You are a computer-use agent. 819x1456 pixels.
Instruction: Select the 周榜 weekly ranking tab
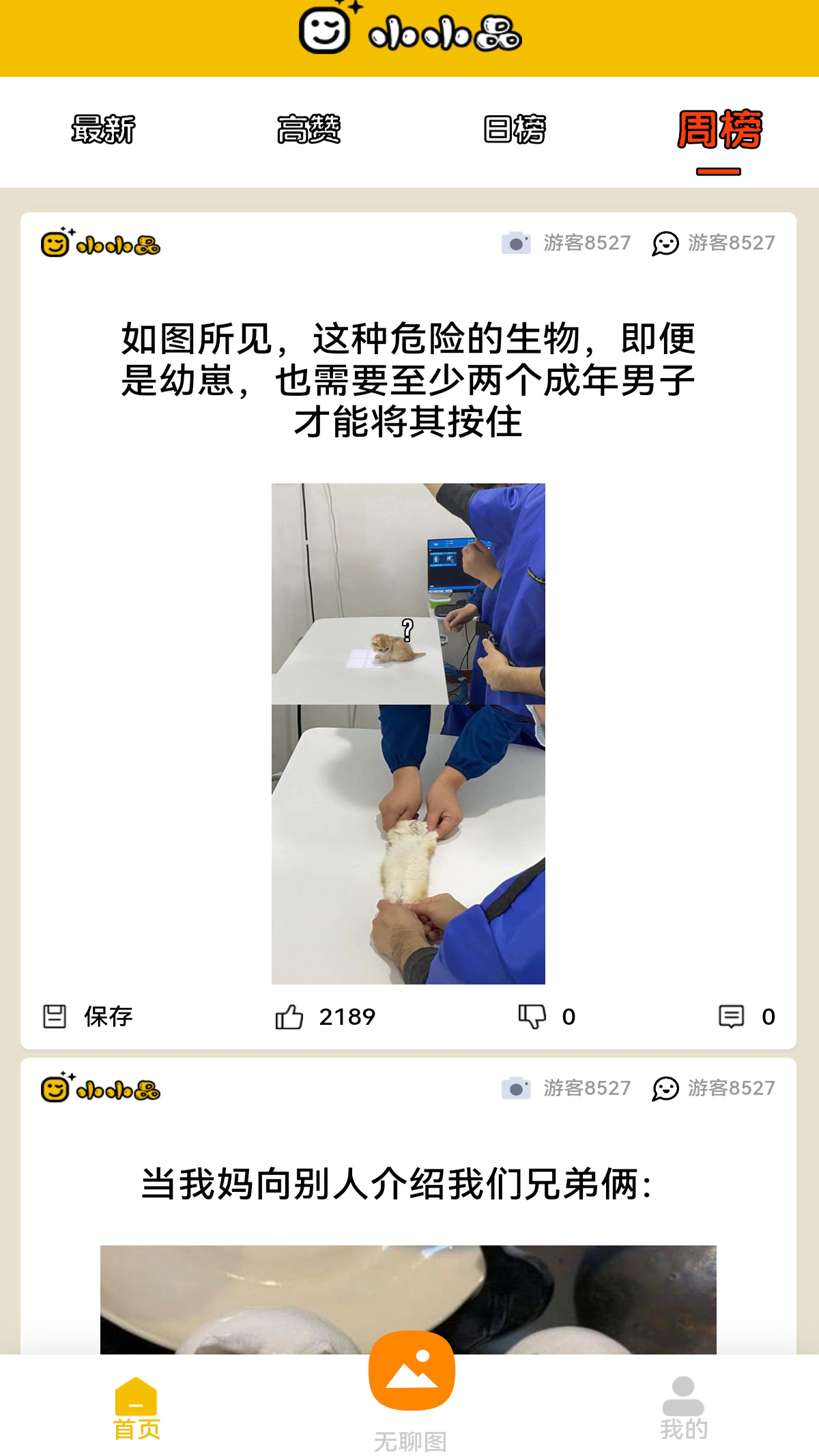point(719,130)
